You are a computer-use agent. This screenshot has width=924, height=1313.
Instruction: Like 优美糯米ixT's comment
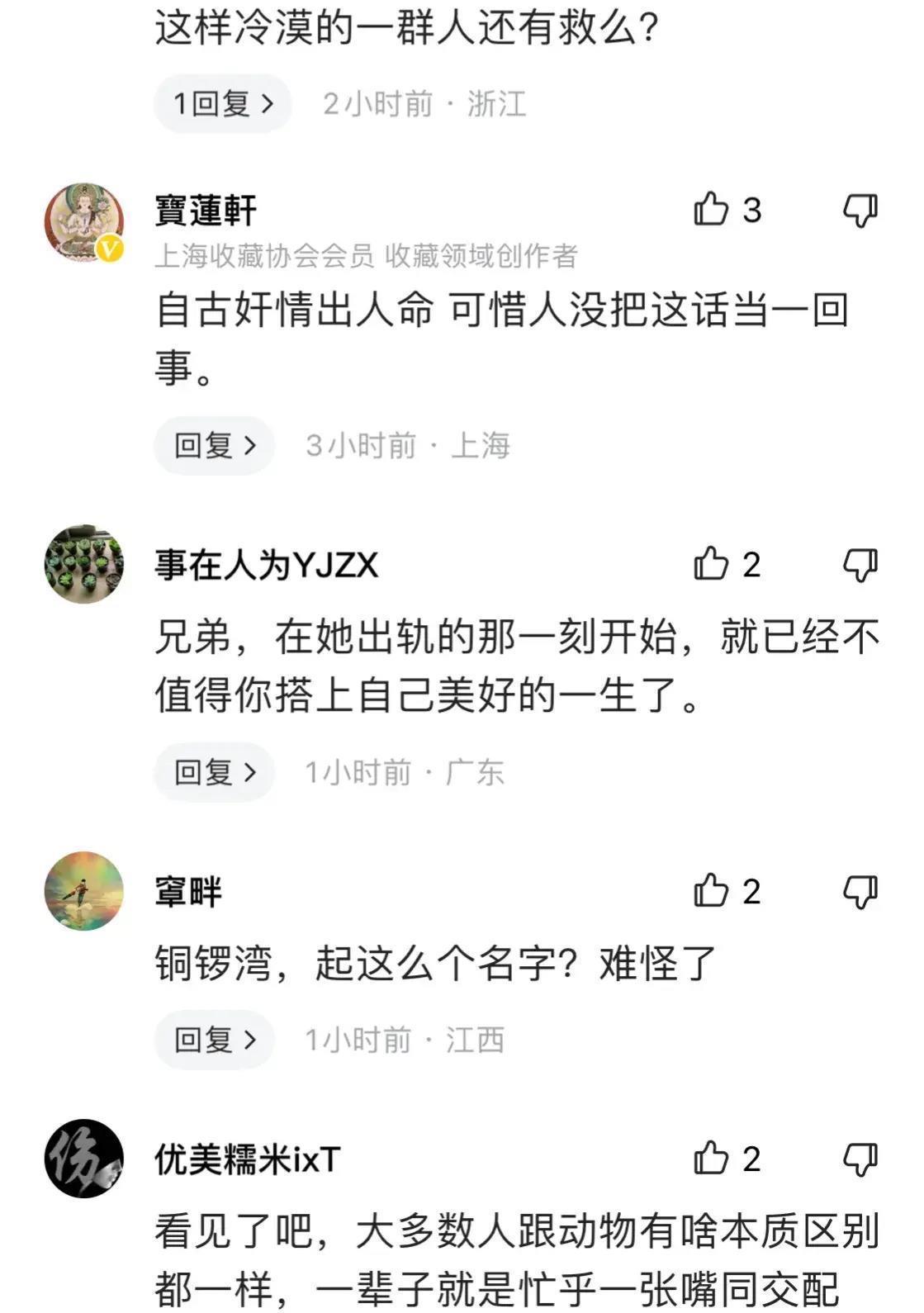[x=711, y=1159]
